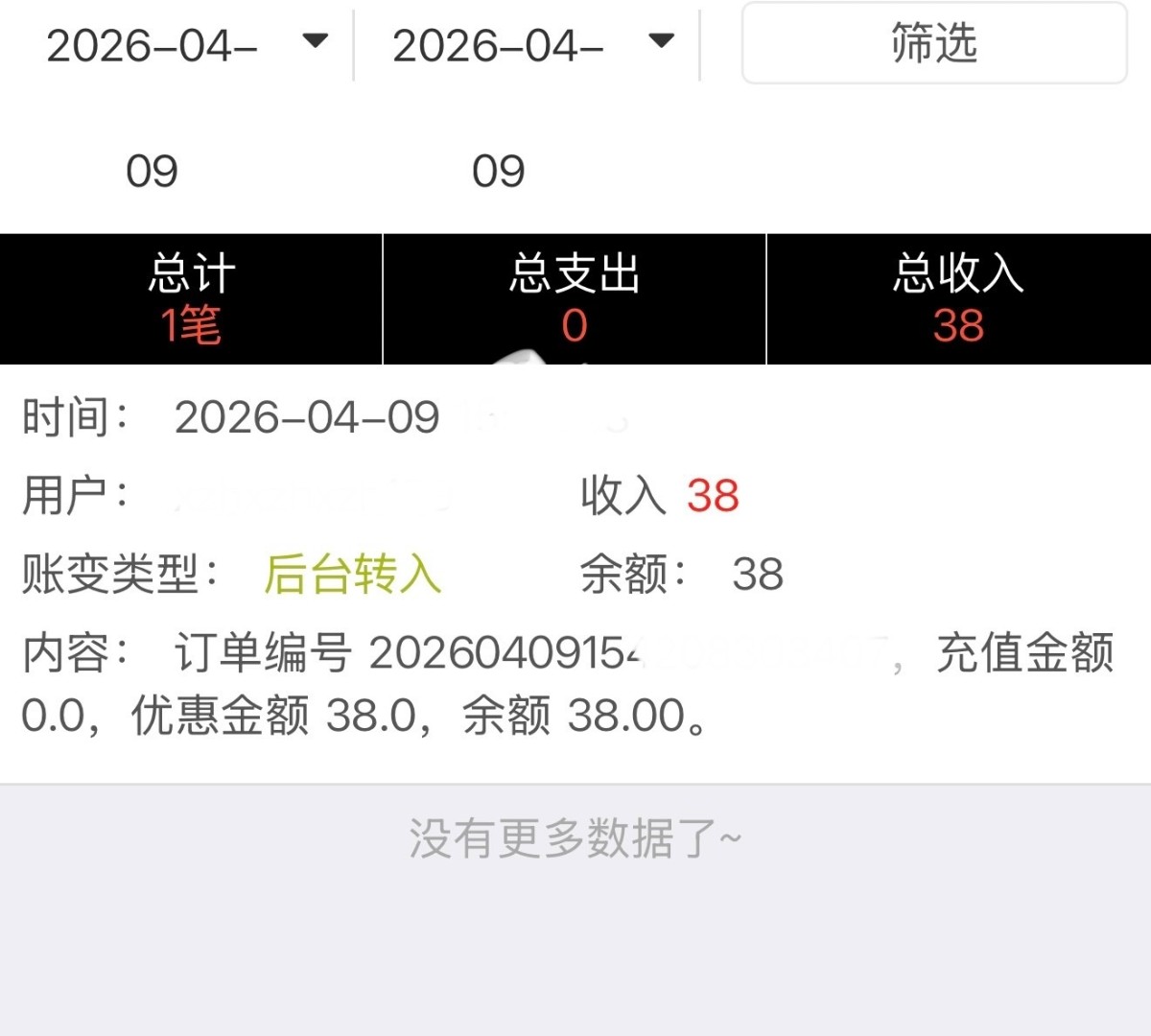1151x1036 pixels.
Task: Tap the 筛选 filter button
Action: pos(933,44)
